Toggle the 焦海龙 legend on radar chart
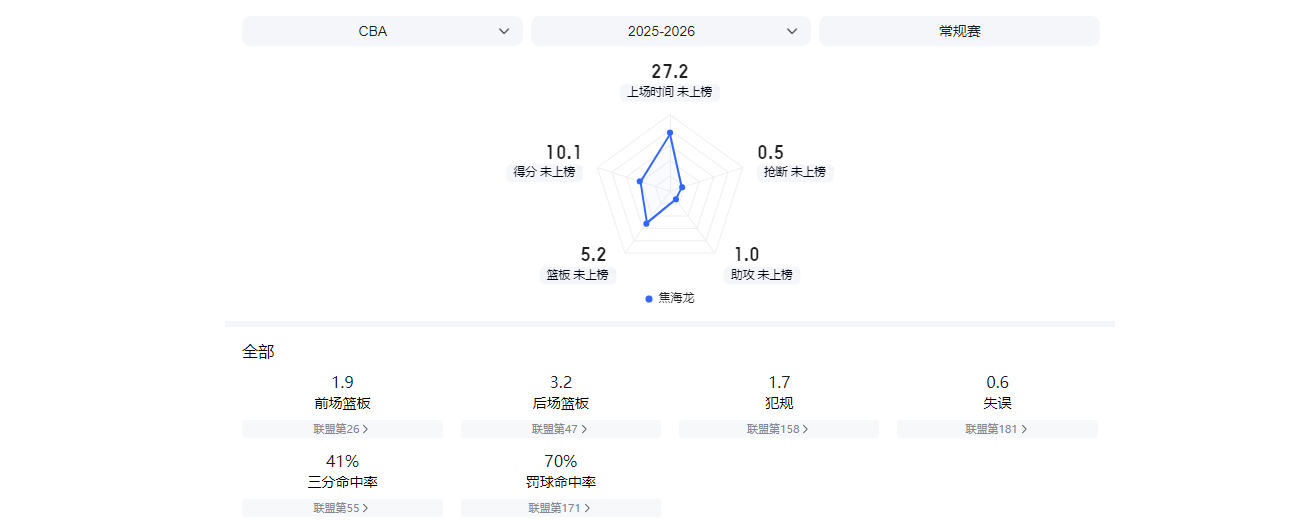This screenshot has height=522, width=1314. coord(670,299)
